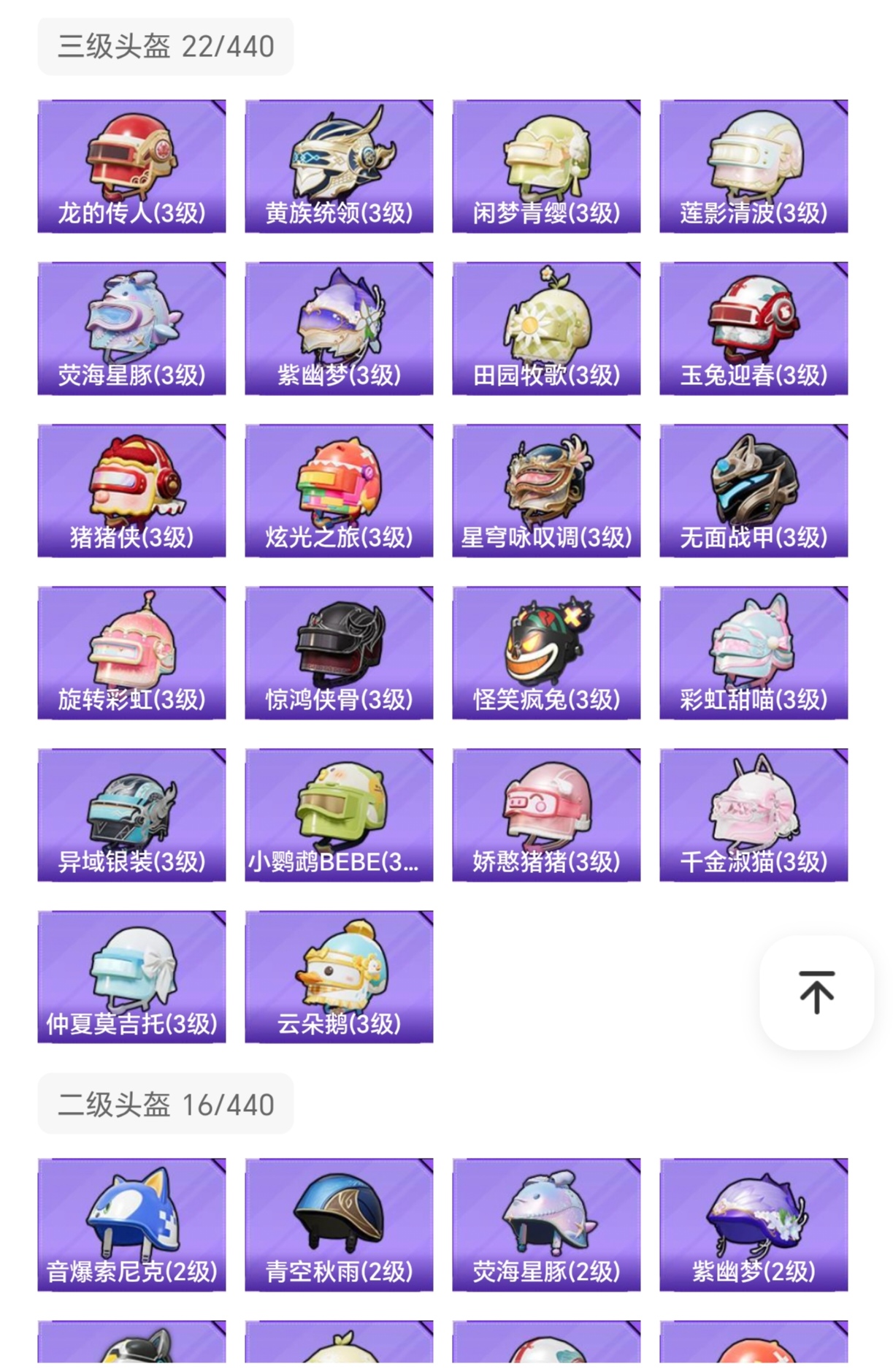Select the 小鹦鹉BEBE helmet tile
Screen dimensions: 893x1372
point(339,815)
